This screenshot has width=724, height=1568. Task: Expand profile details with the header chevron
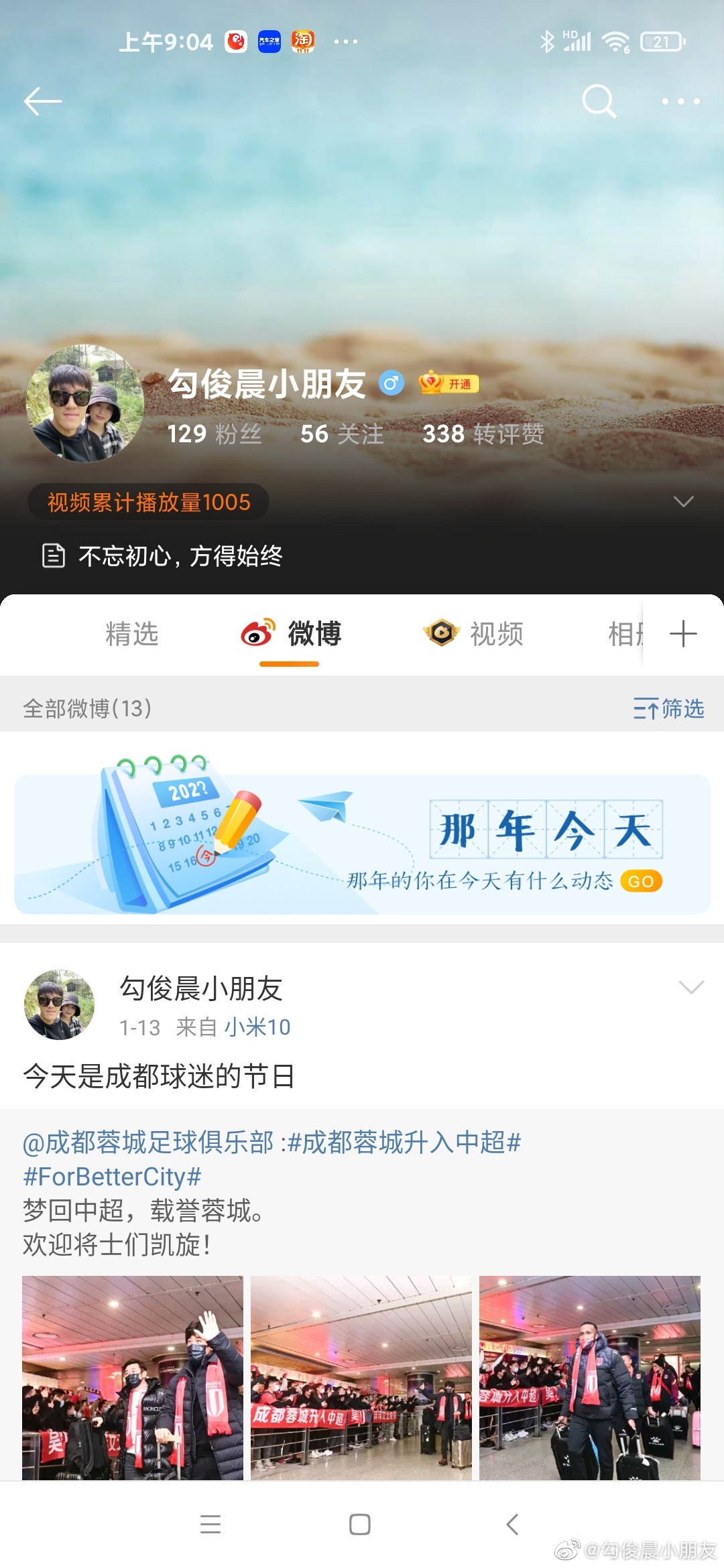pyautogui.click(x=683, y=502)
